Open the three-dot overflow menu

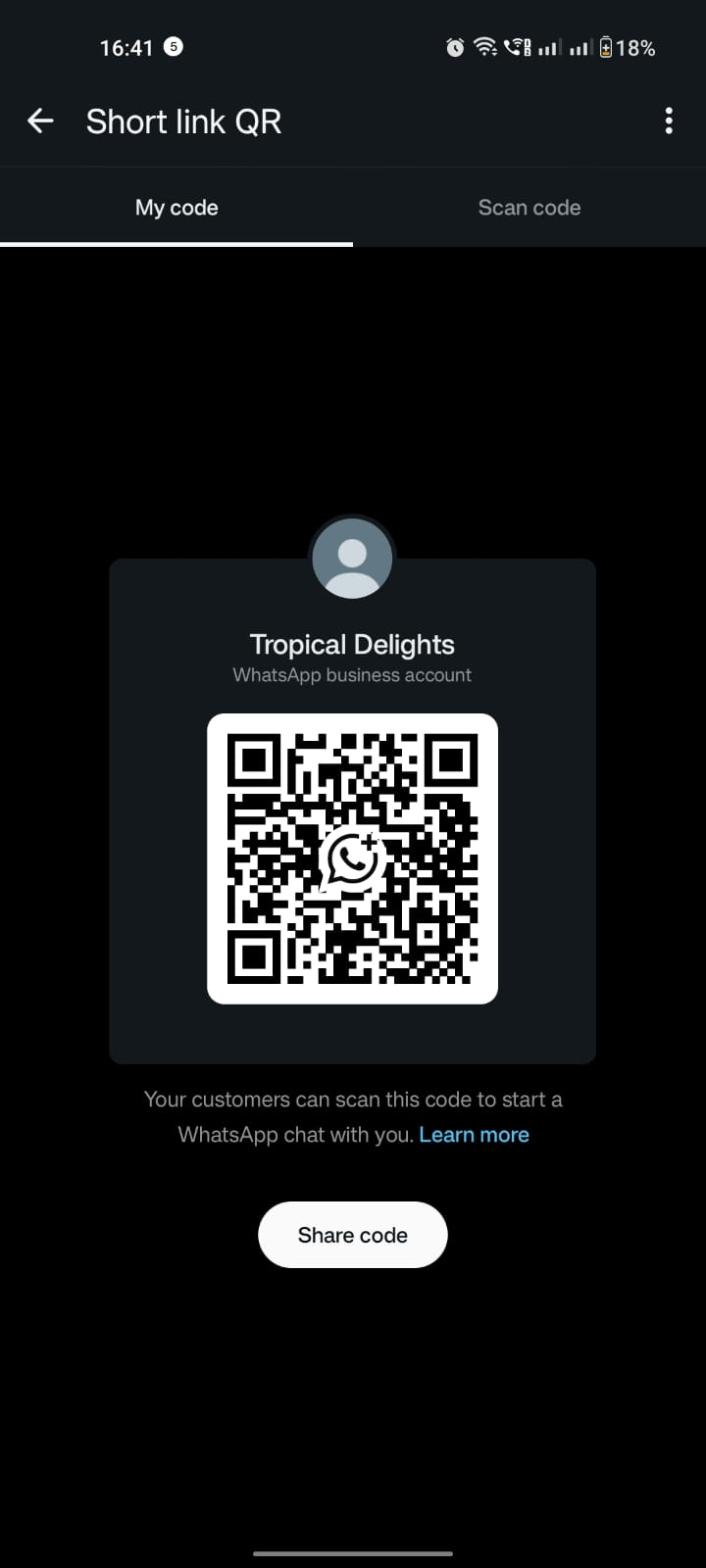pos(669,122)
